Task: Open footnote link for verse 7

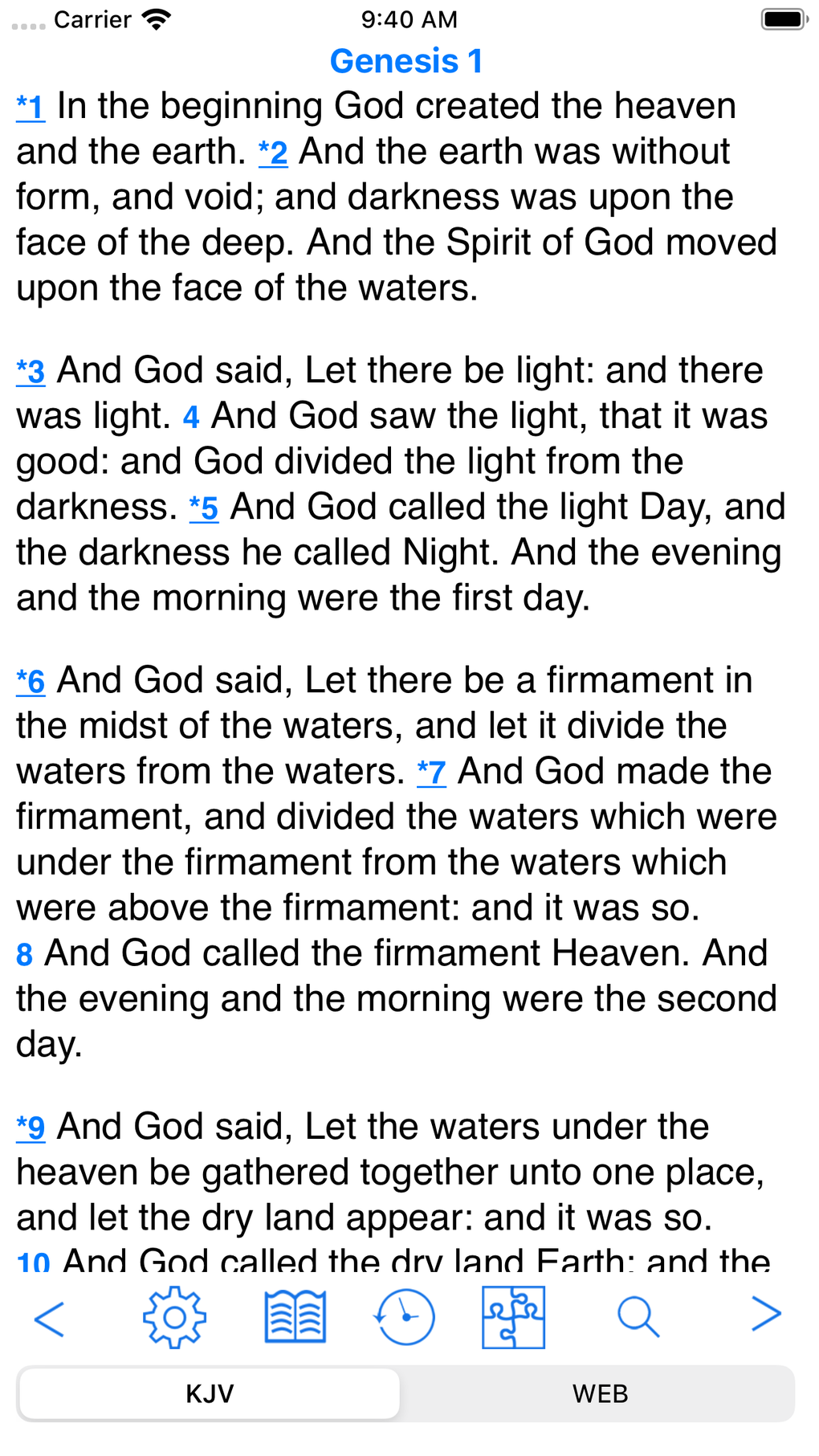Action: (x=431, y=773)
